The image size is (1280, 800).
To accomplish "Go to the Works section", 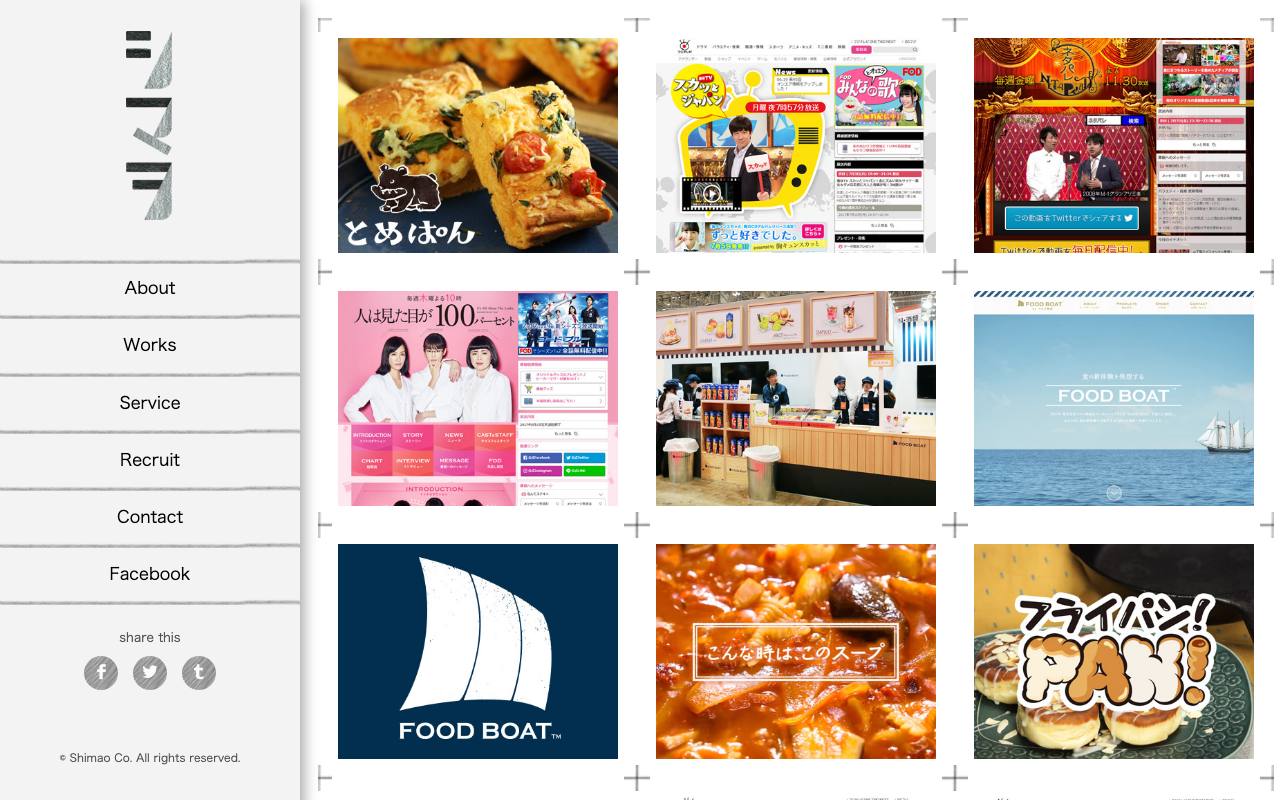I will [x=150, y=345].
